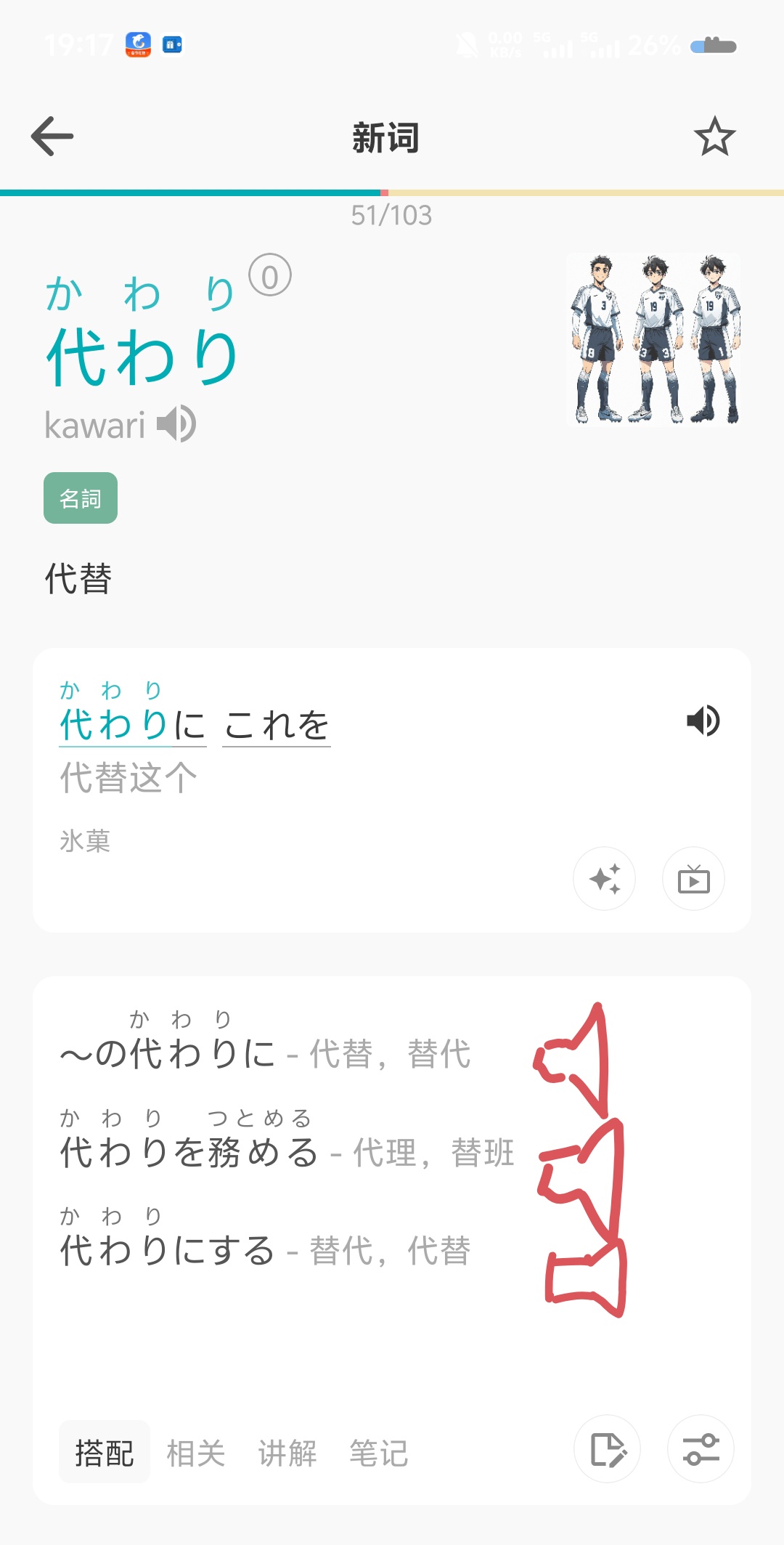Switch to the 相关 tab
Image resolution: width=784 pixels, height=1545 pixels.
click(x=195, y=1453)
